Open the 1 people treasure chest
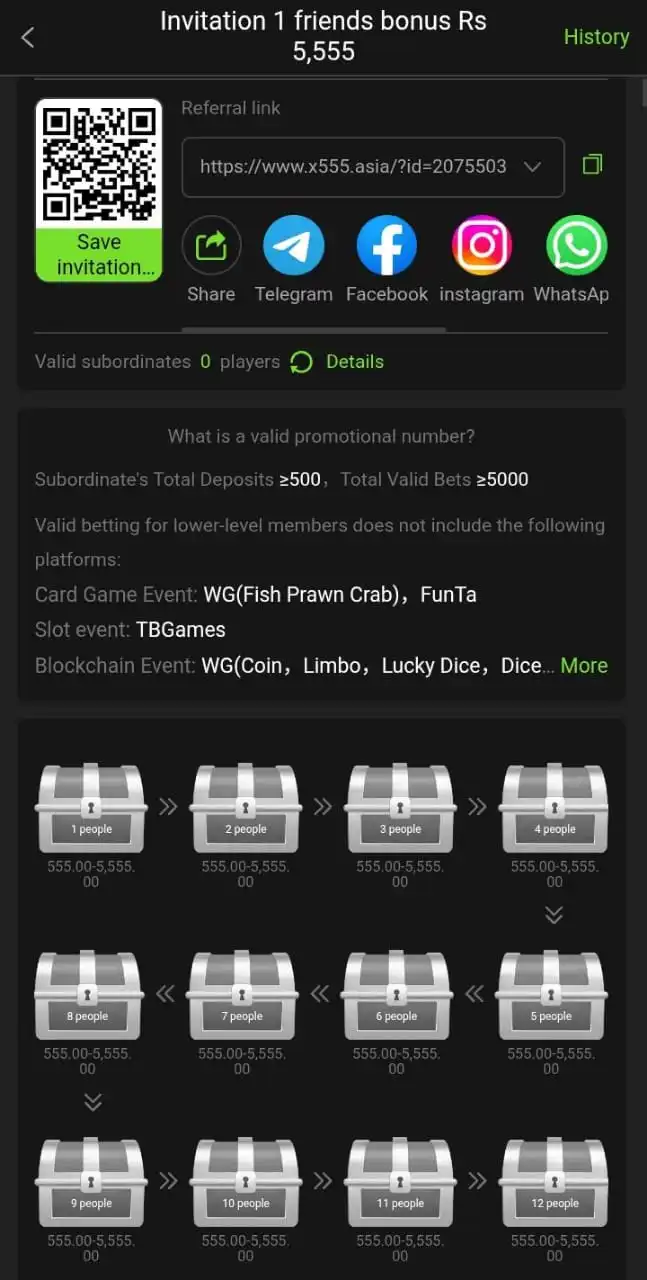647x1280 pixels. tap(91, 808)
